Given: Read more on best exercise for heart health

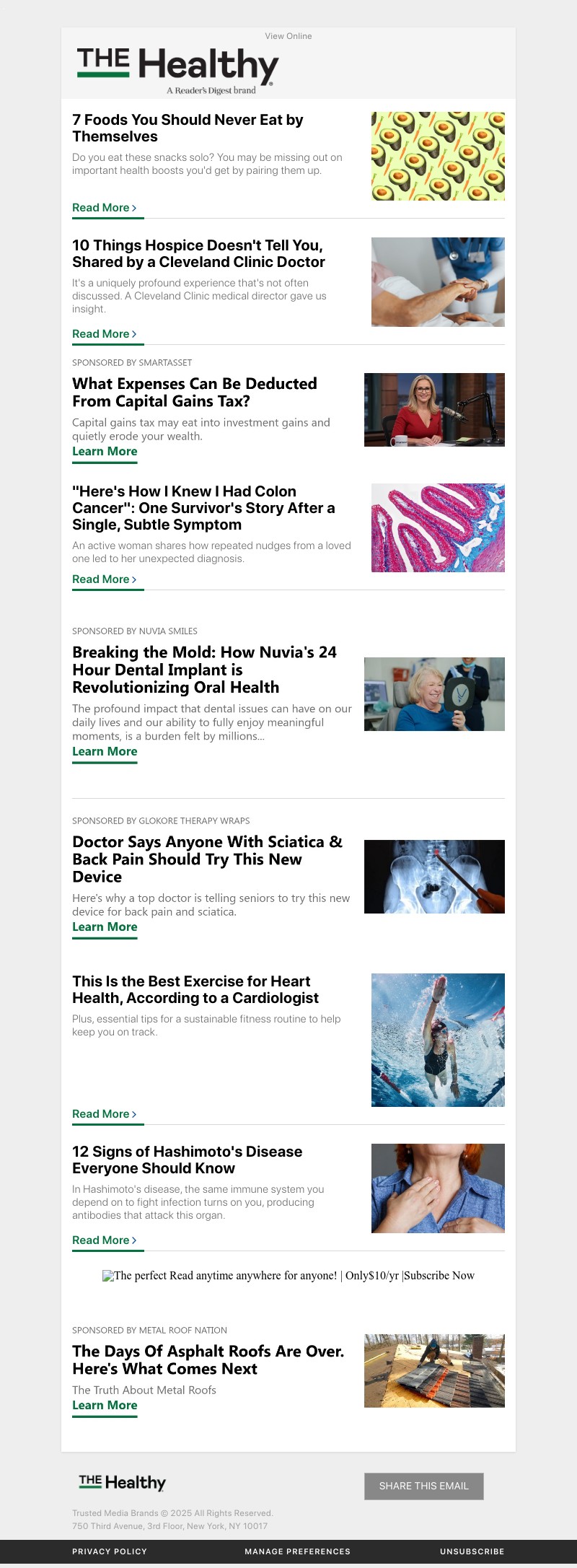Looking at the screenshot, I should coord(104,1114).
